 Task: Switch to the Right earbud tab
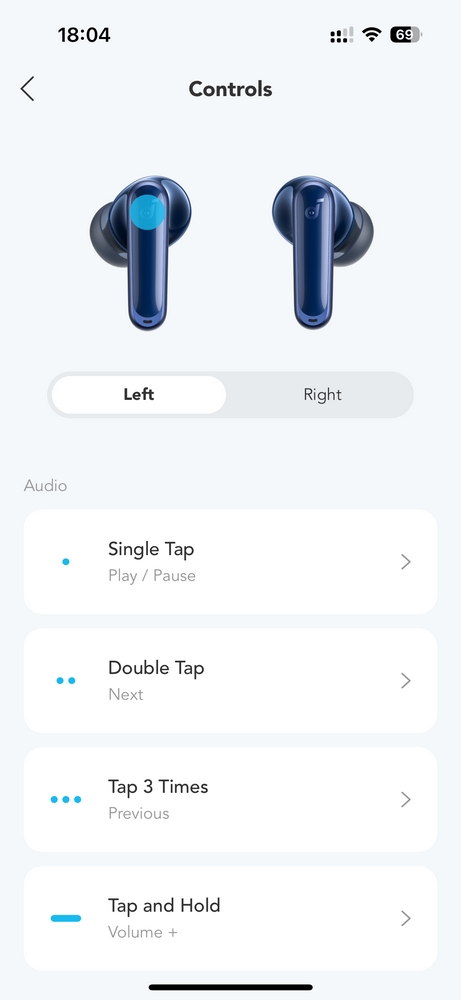[322, 395]
